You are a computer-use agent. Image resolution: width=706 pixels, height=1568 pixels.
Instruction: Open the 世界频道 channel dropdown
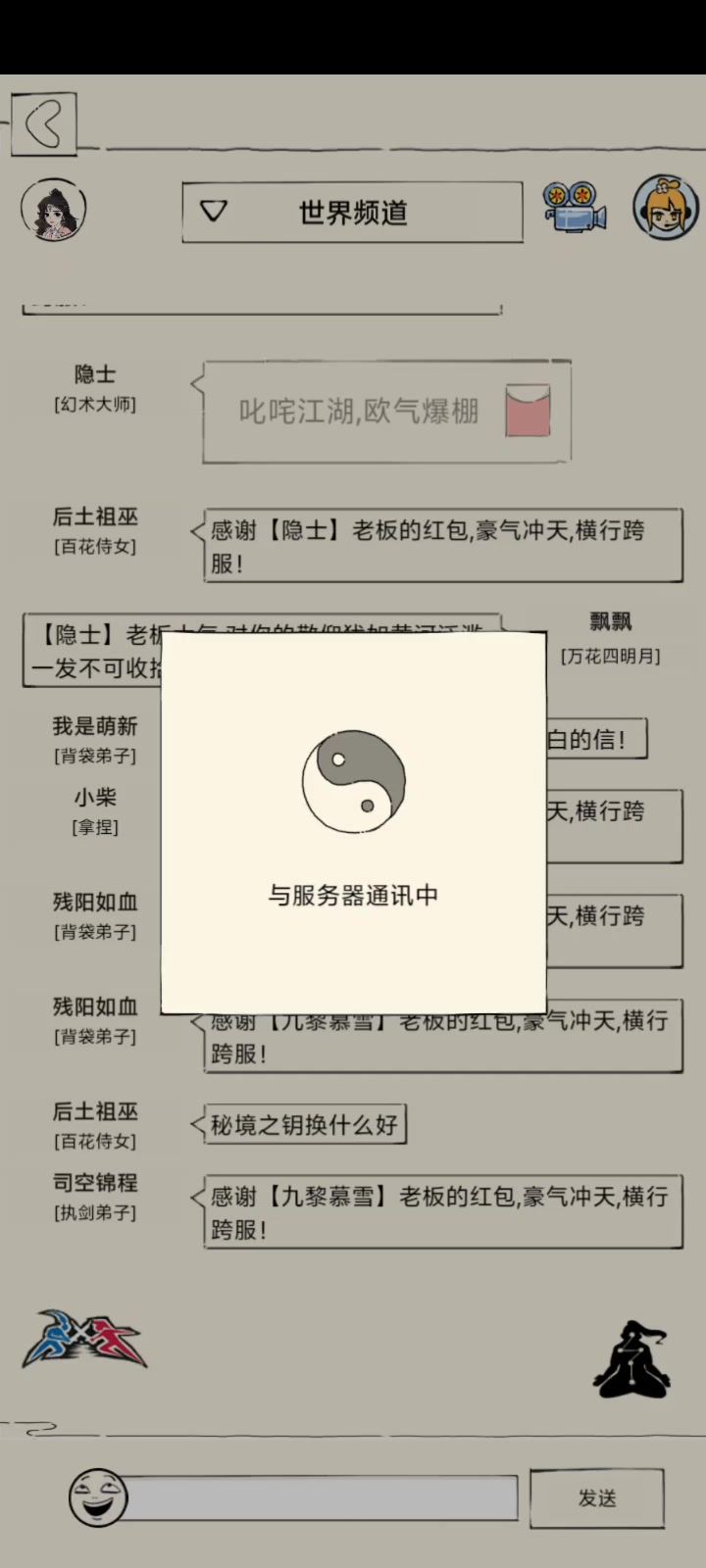(352, 212)
